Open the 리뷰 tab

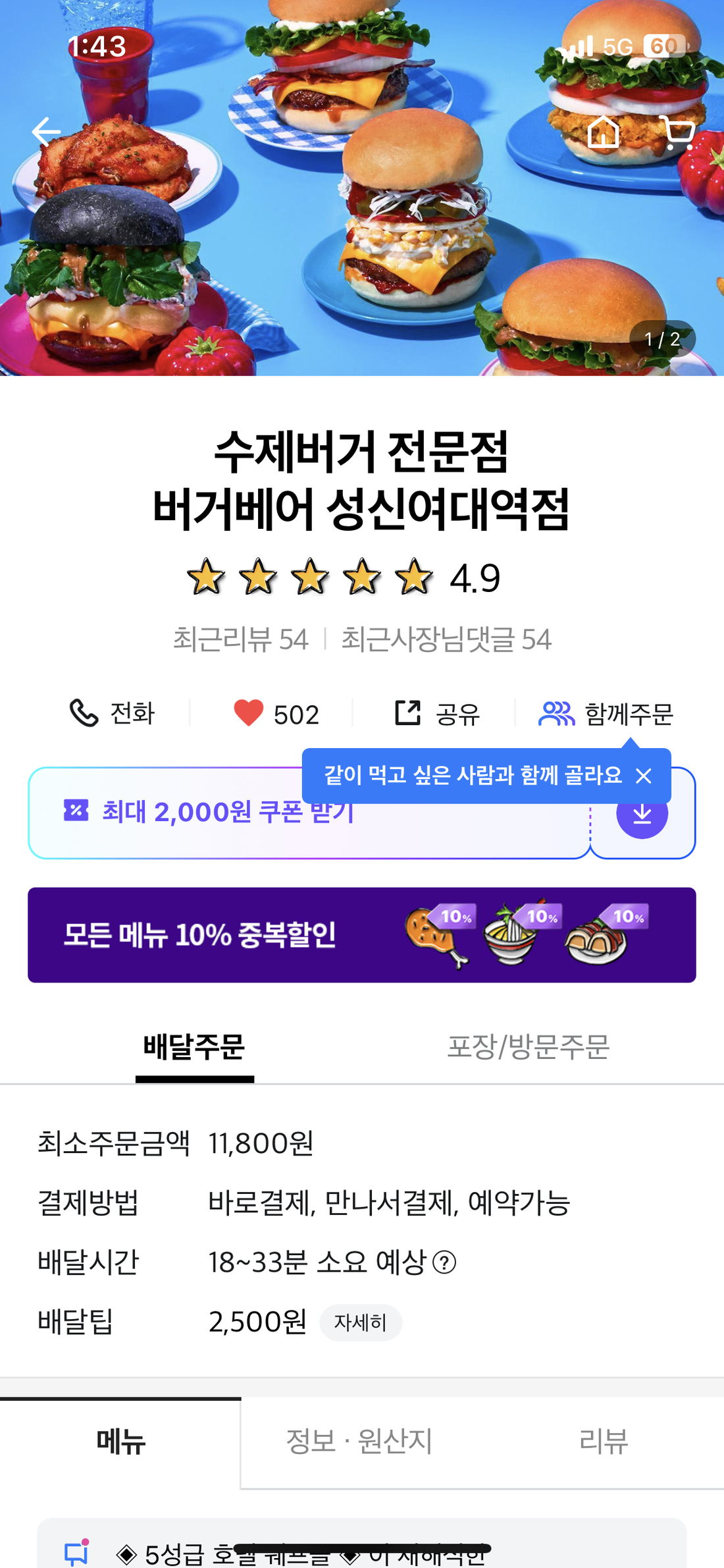click(x=604, y=1441)
